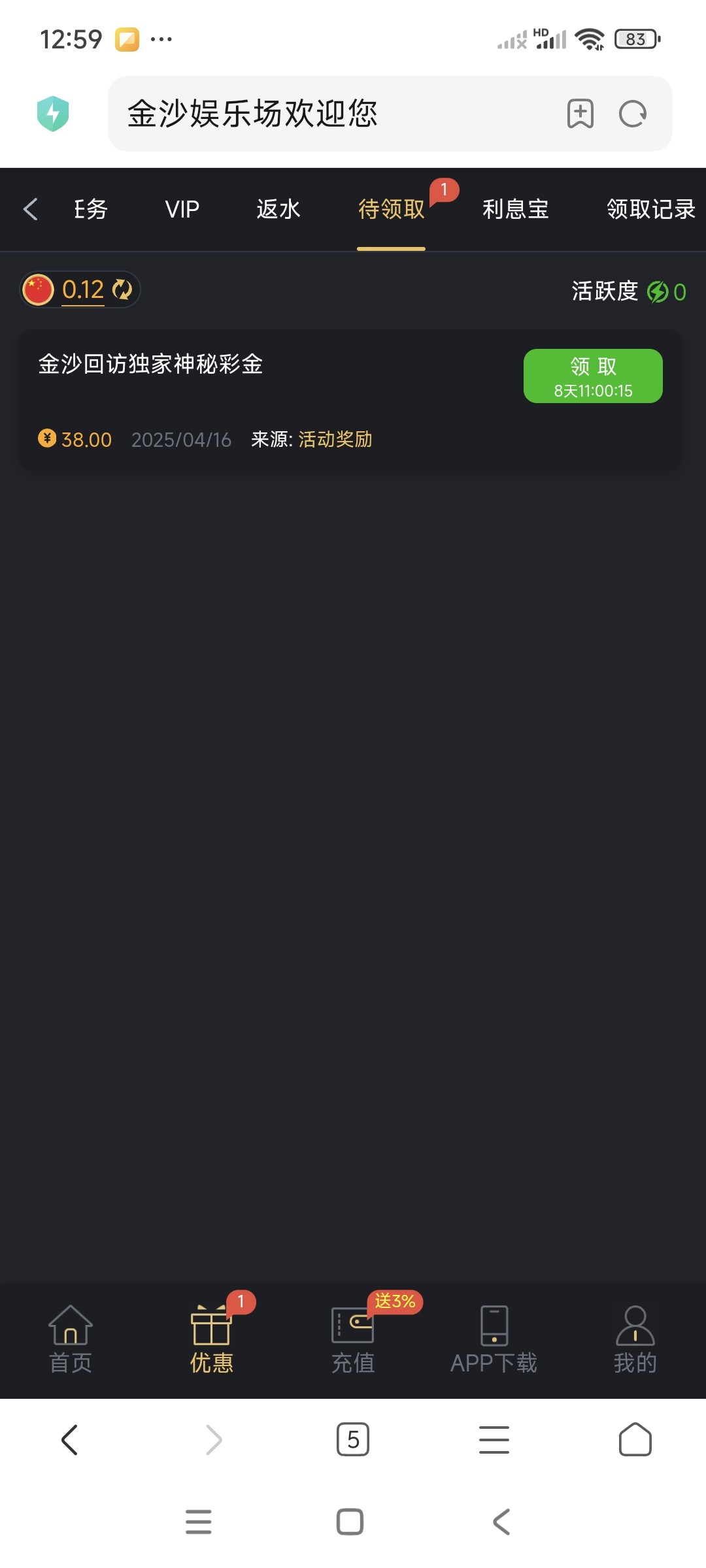Switch to the 返水 tab
The image size is (706, 1568).
click(x=278, y=209)
